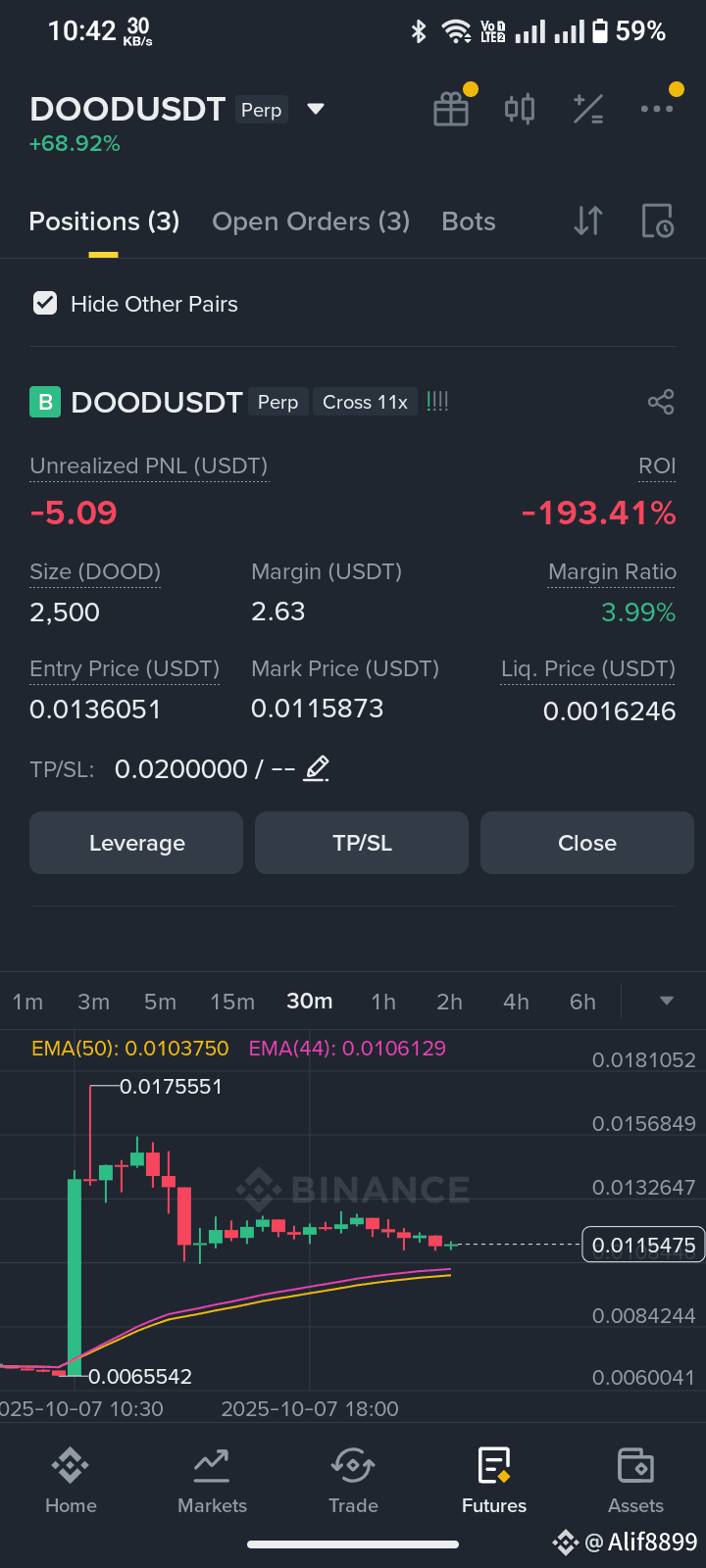
Task: Open the calculator icon
Action: (588, 109)
